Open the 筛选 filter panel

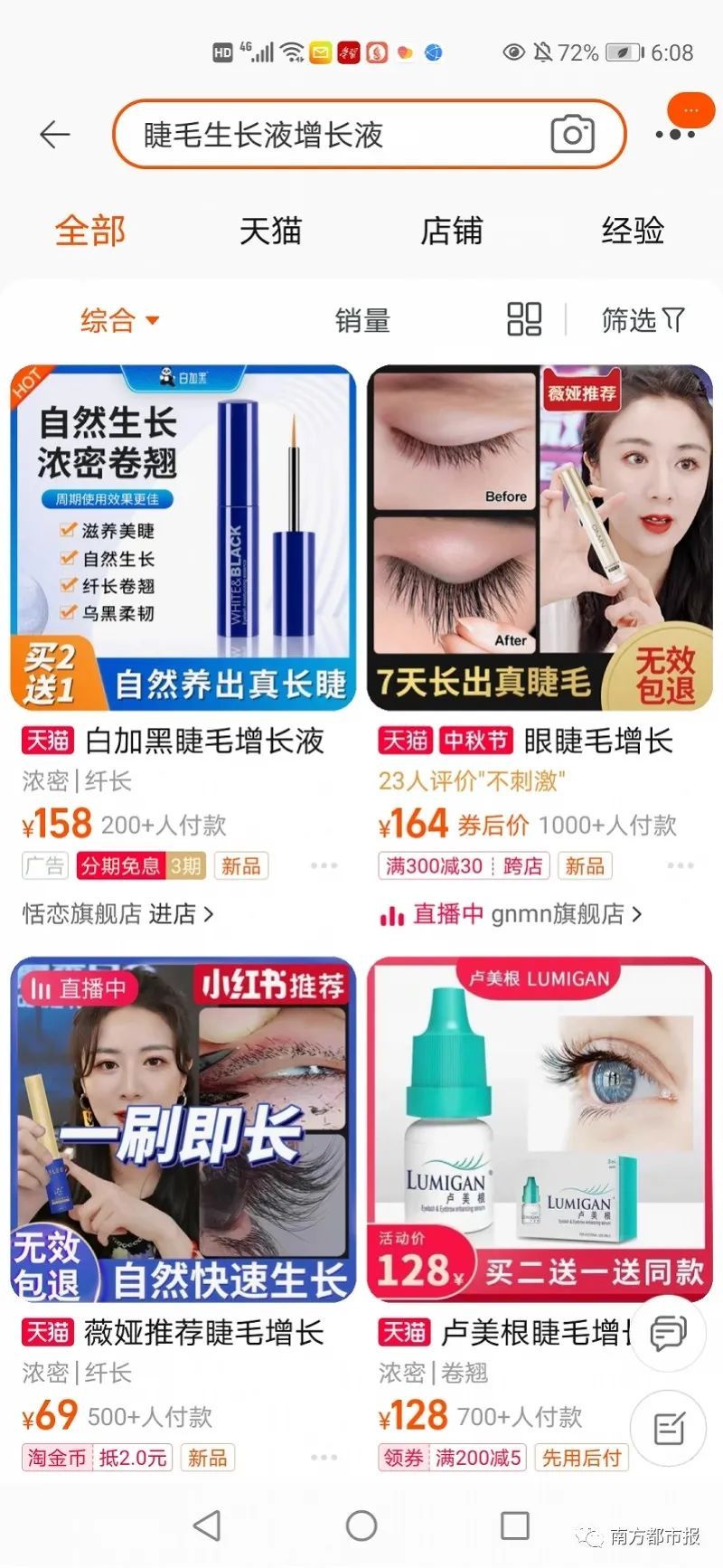point(643,319)
